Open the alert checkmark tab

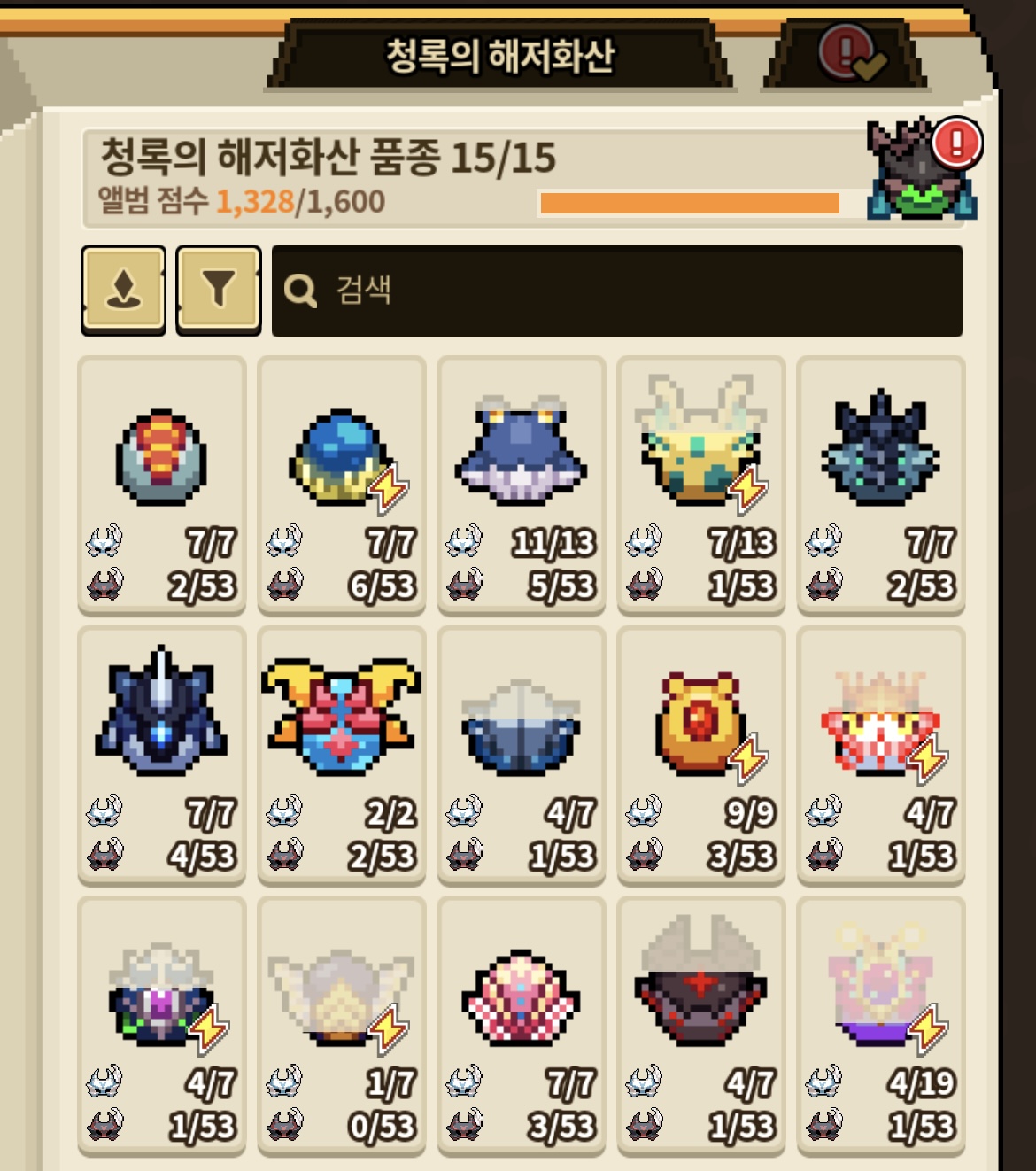[848, 55]
